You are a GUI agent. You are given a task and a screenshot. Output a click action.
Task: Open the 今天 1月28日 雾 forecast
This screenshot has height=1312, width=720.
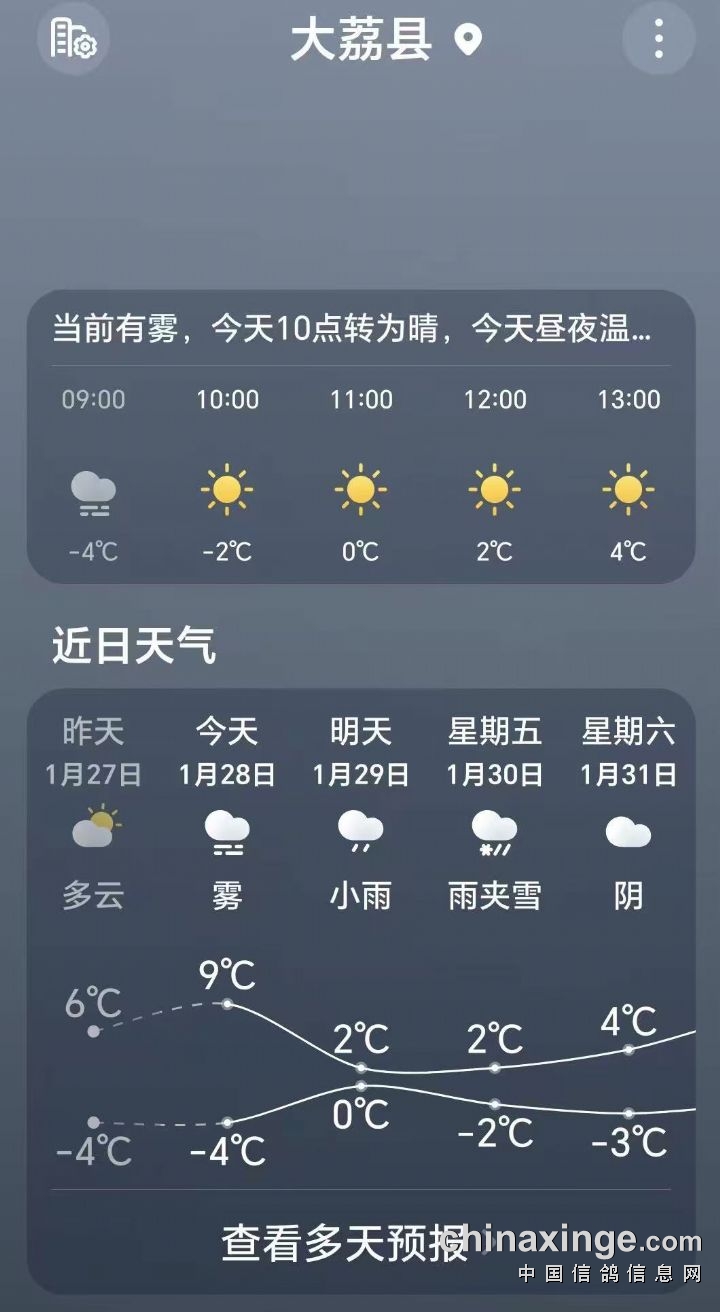[x=227, y=812]
